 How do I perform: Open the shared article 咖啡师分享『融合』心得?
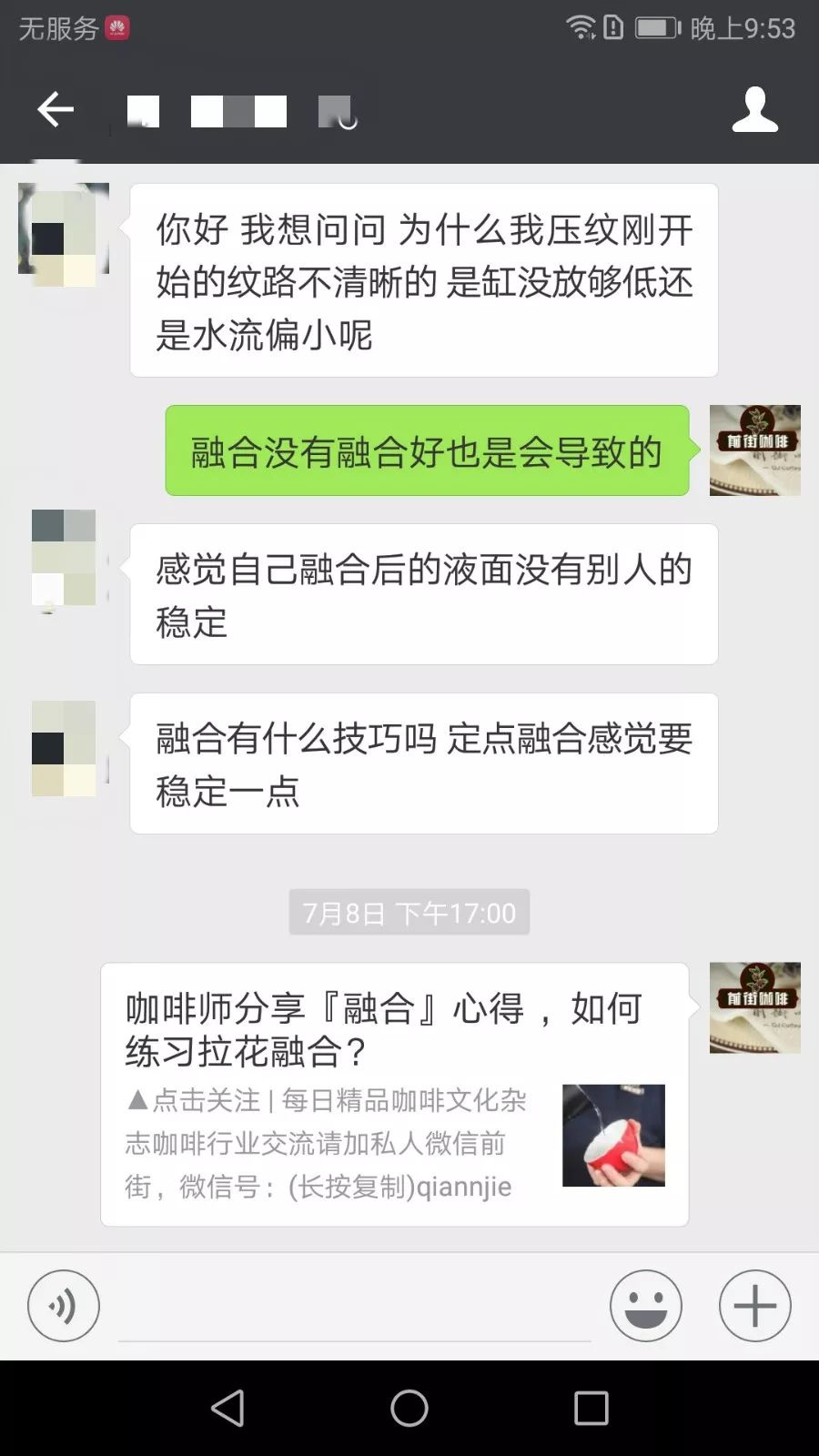(x=394, y=1094)
